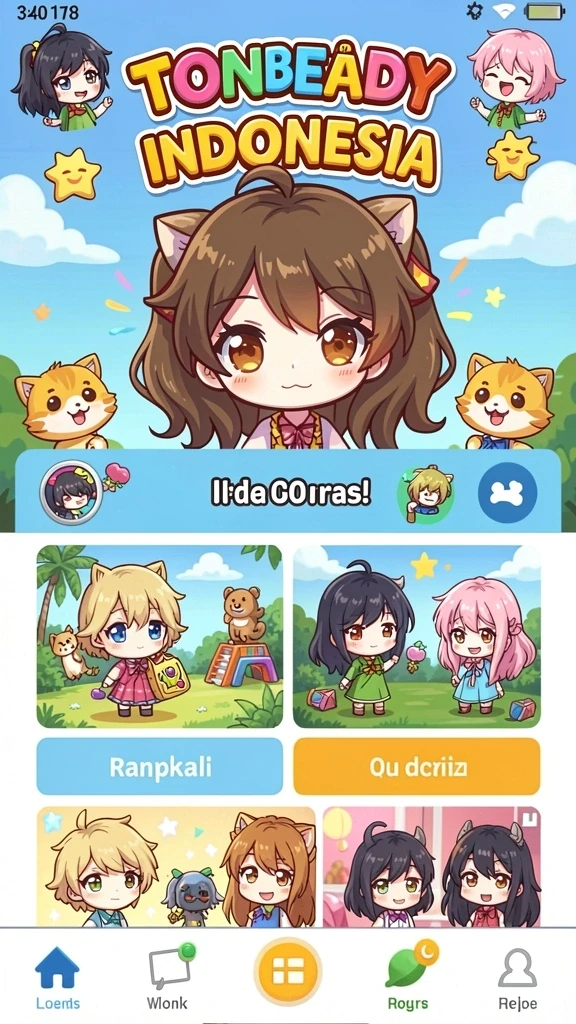Tap the orange center grid button
The image size is (576, 1024).
coord(287,971)
